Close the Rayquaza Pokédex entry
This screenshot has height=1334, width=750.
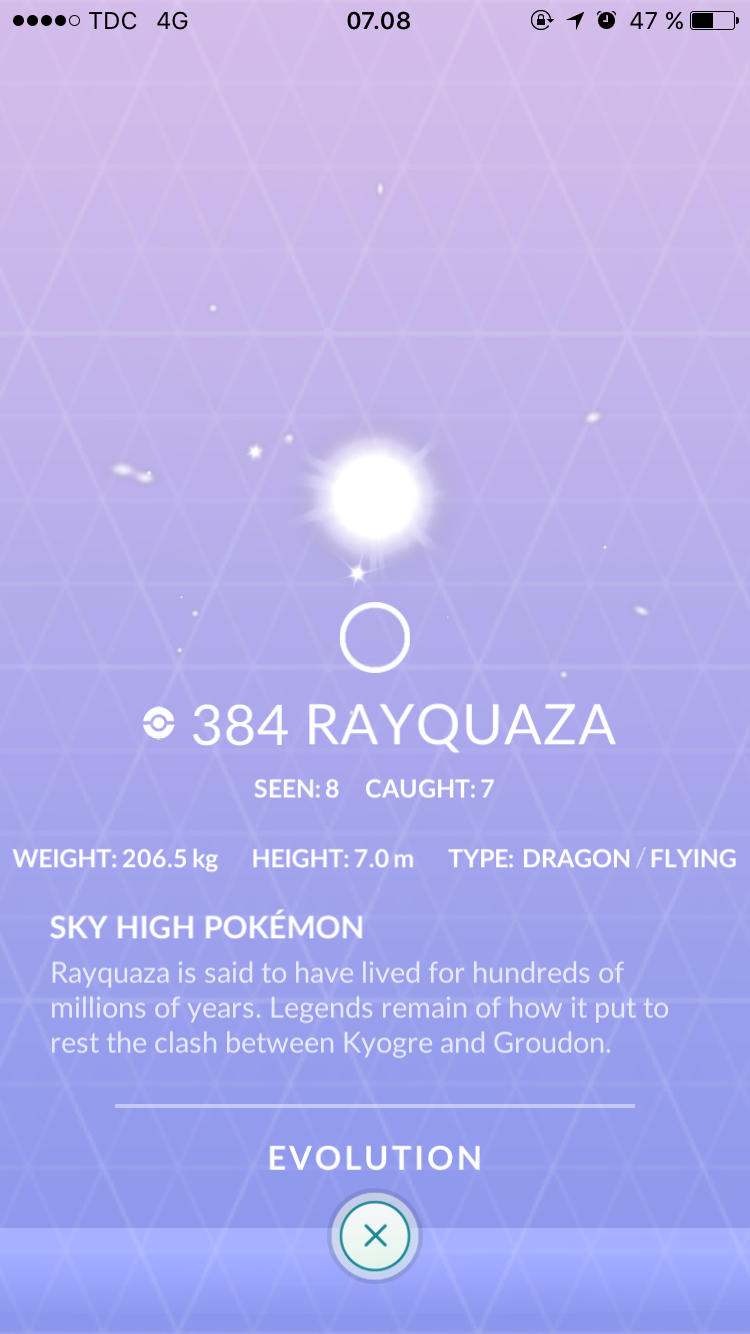click(375, 1237)
